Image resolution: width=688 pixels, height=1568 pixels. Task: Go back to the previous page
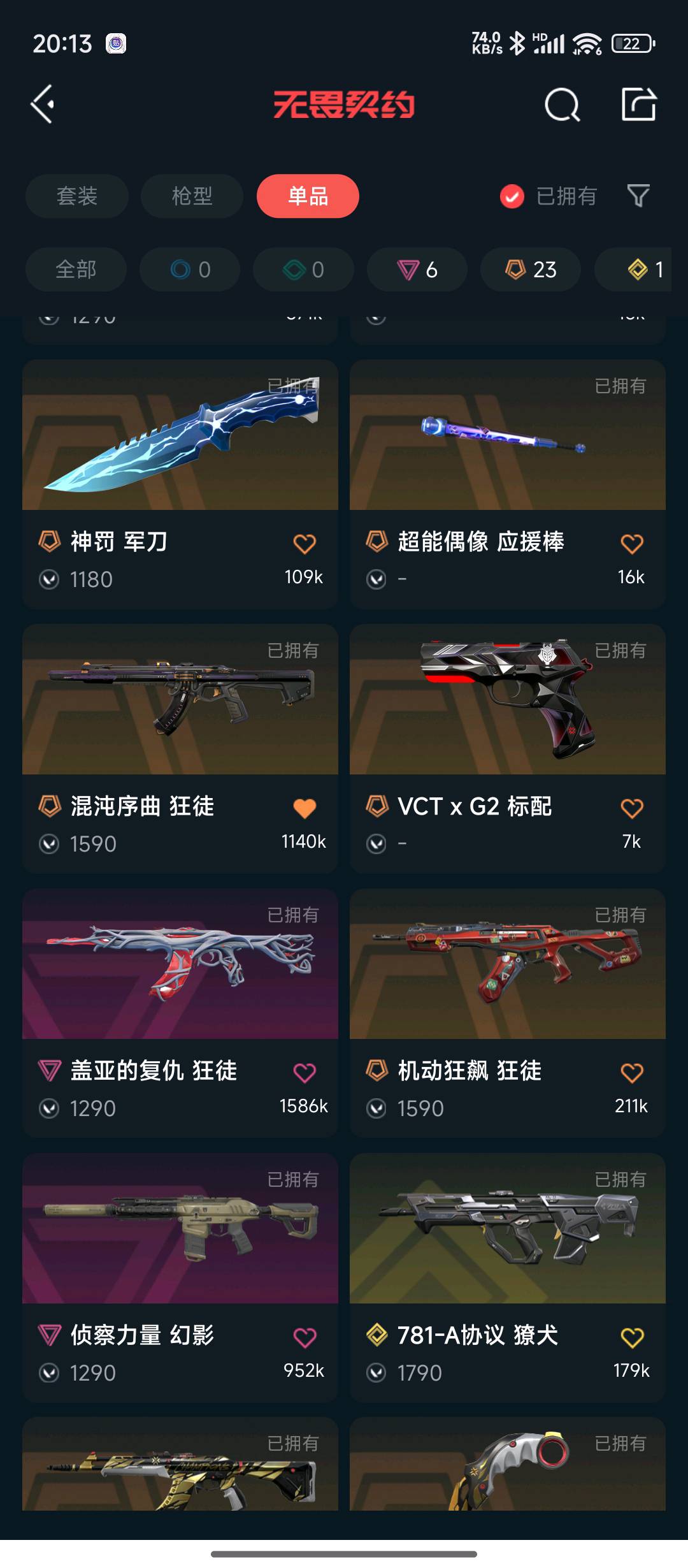[x=43, y=104]
